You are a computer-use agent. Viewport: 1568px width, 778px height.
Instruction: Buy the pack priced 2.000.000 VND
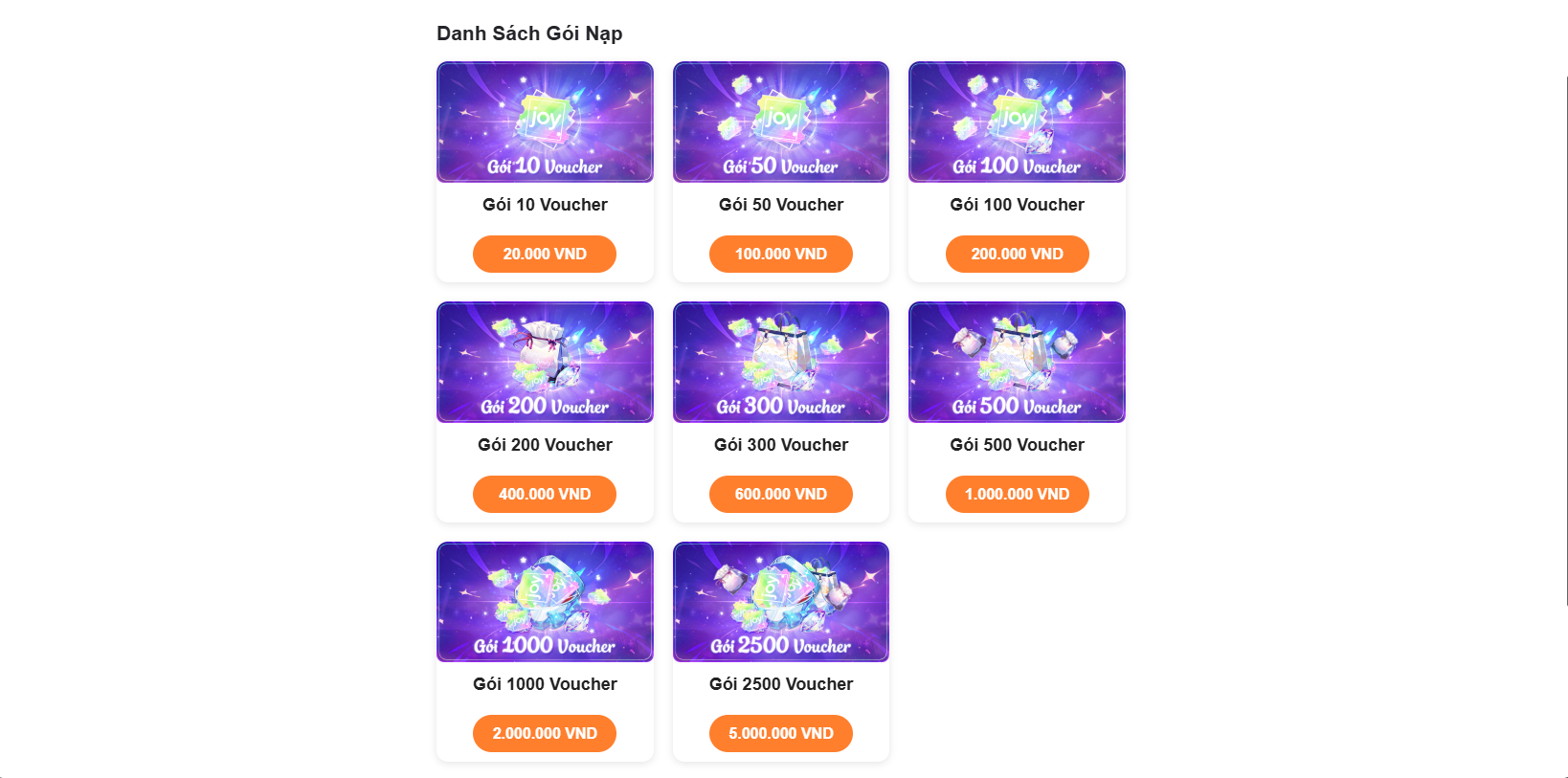coord(544,733)
